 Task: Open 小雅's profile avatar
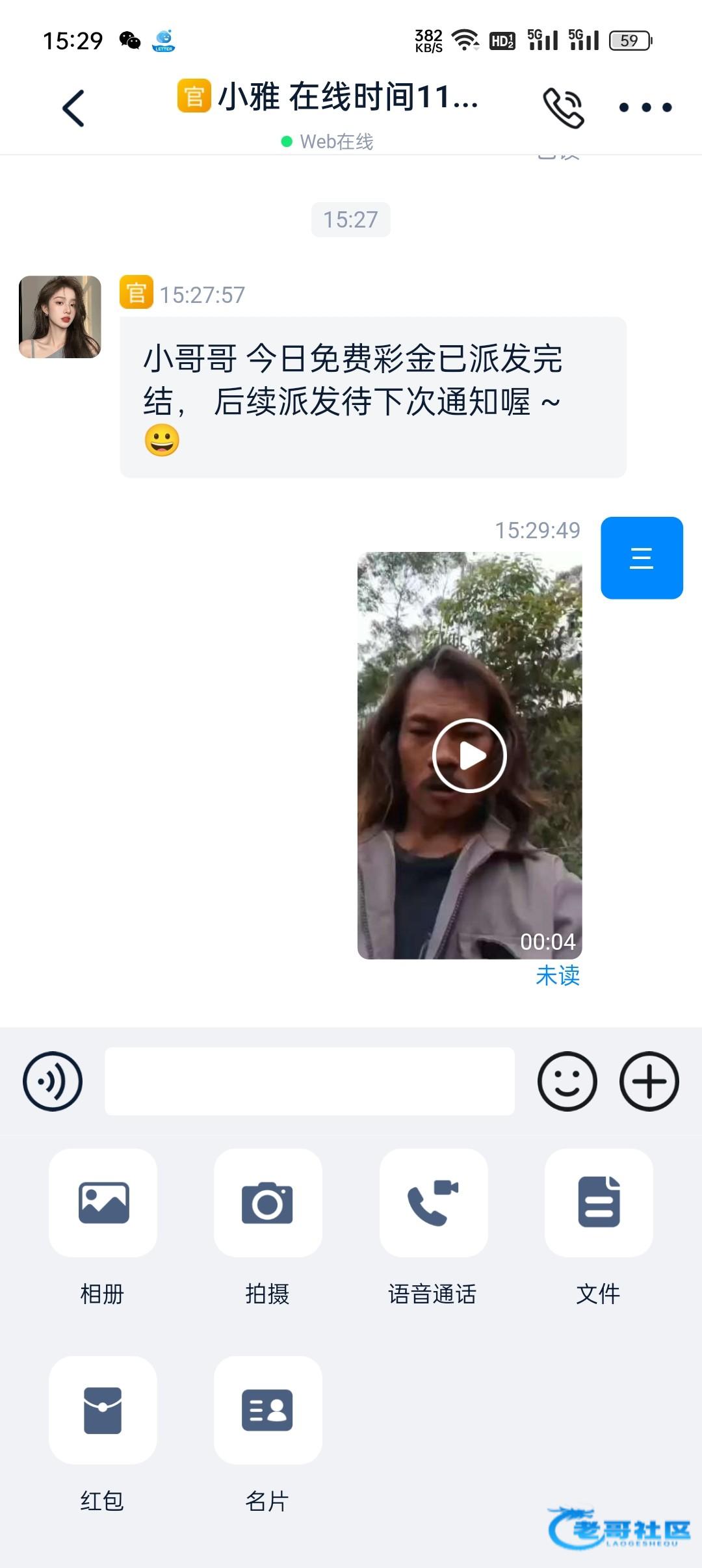[60, 317]
